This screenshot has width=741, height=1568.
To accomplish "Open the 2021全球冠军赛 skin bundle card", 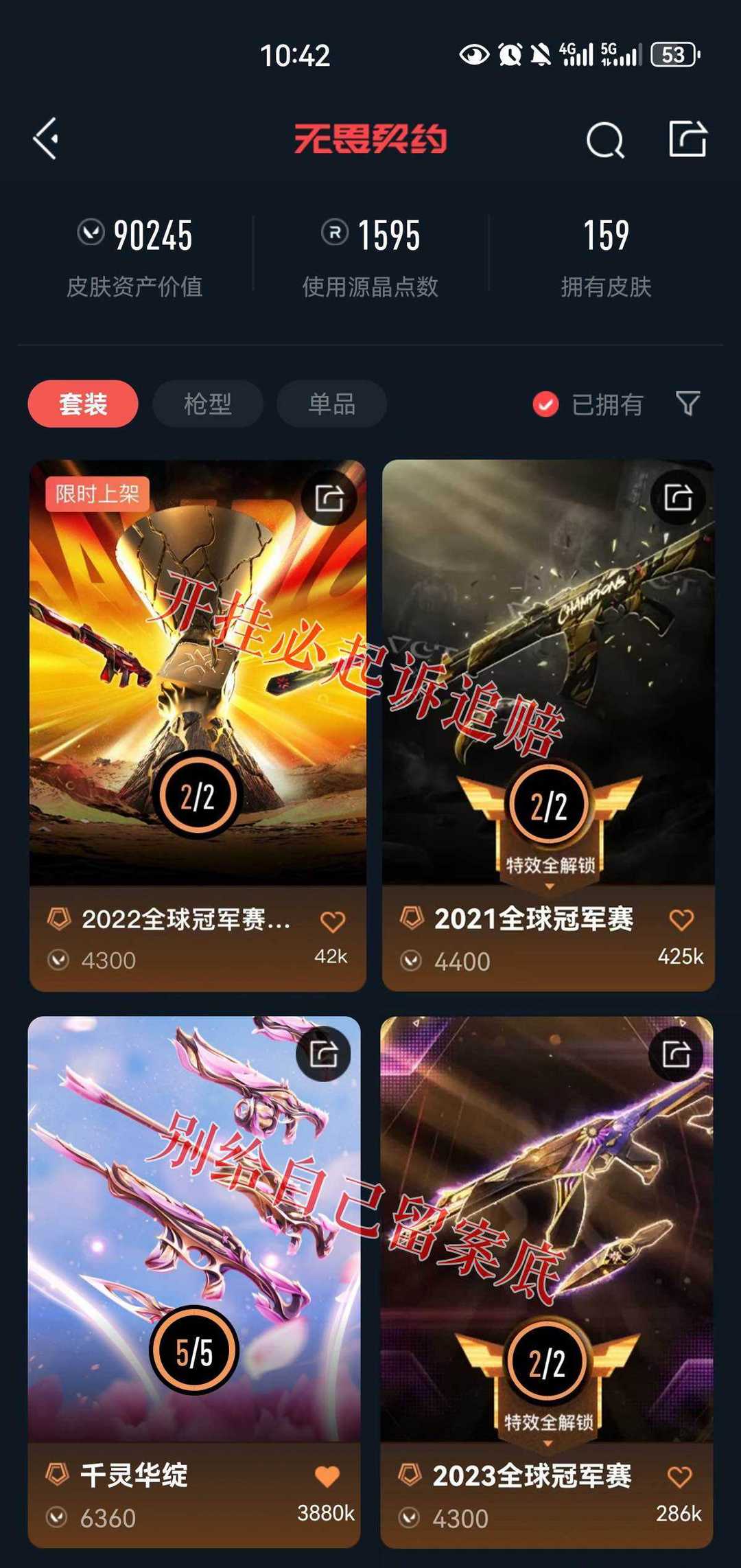I will click(x=548, y=687).
